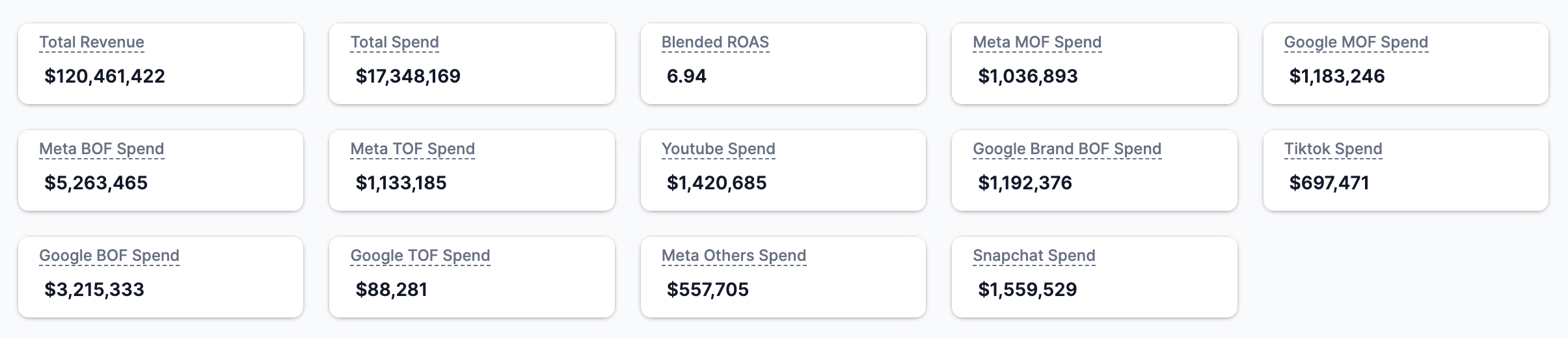Select the Google TOF Spend label
The width and height of the screenshot is (1568, 337).
coord(420,256)
